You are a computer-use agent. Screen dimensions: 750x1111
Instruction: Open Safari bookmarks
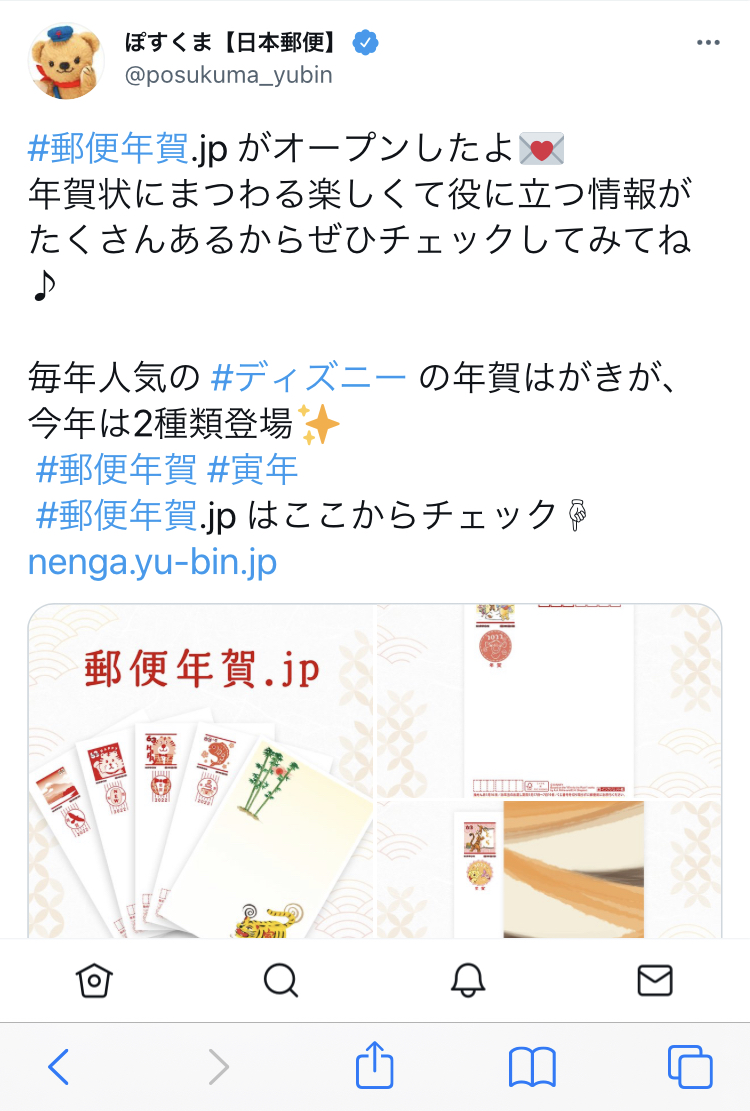[x=532, y=1067]
